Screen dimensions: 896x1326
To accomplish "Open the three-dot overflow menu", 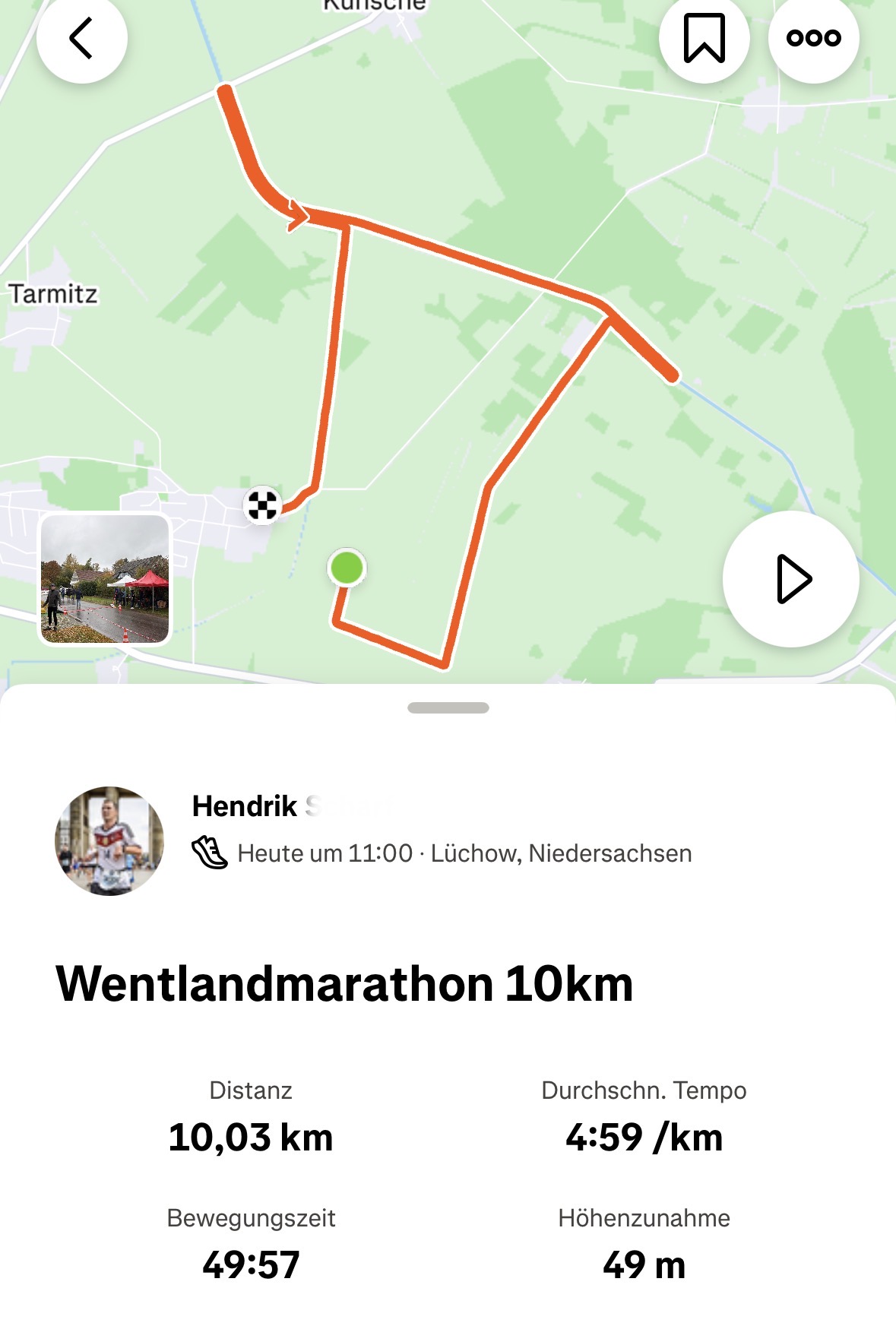I will [813, 38].
